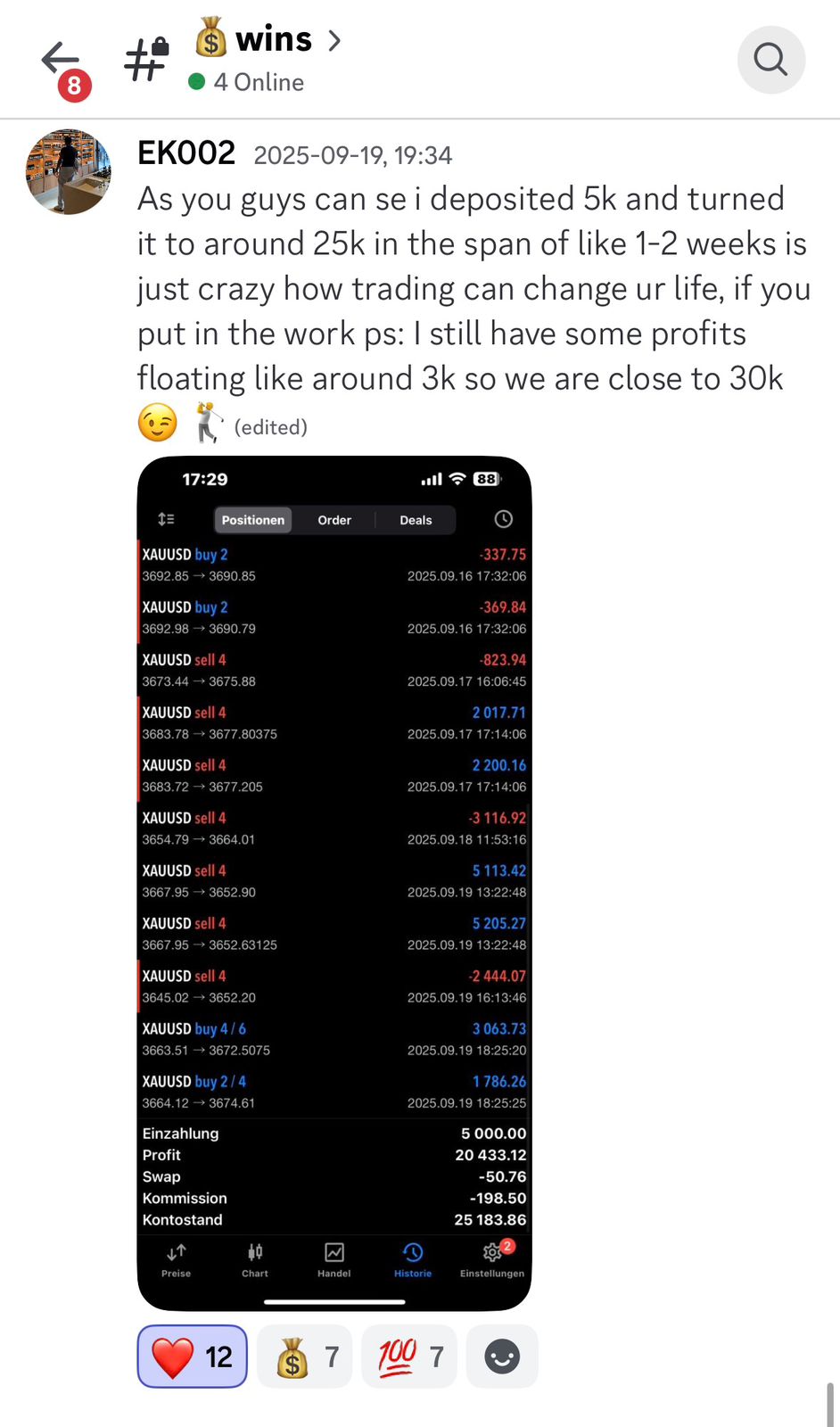Image resolution: width=840 pixels, height=1427 pixels.
Task: Go back to the previous screen
Action: tap(61, 61)
